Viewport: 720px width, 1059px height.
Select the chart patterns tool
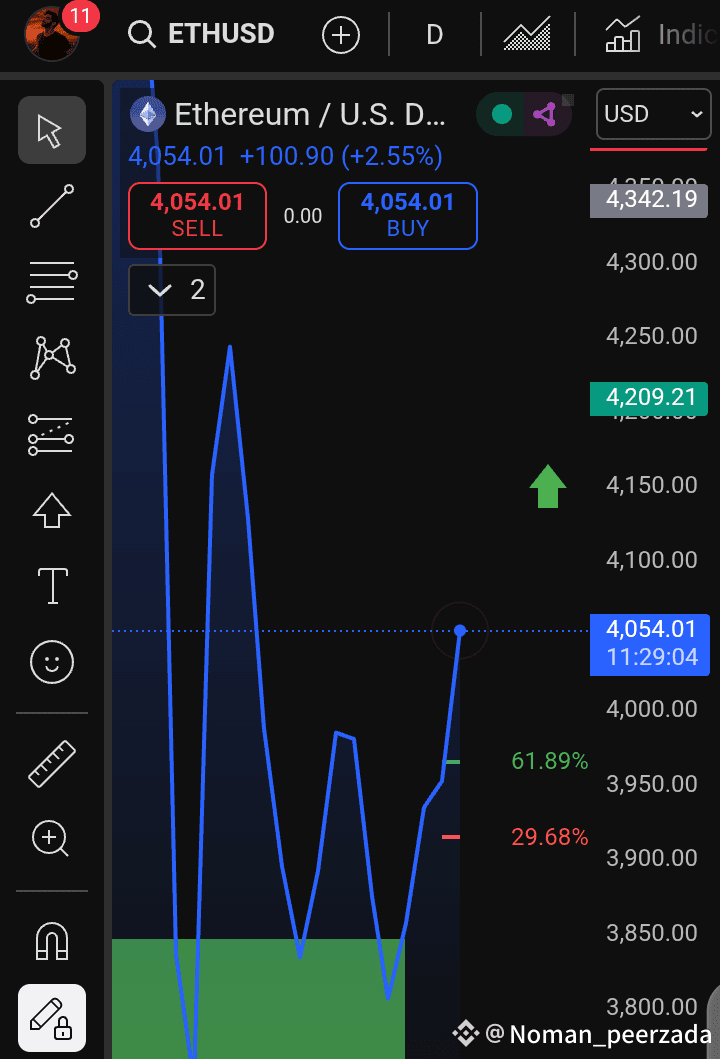point(51,357)
